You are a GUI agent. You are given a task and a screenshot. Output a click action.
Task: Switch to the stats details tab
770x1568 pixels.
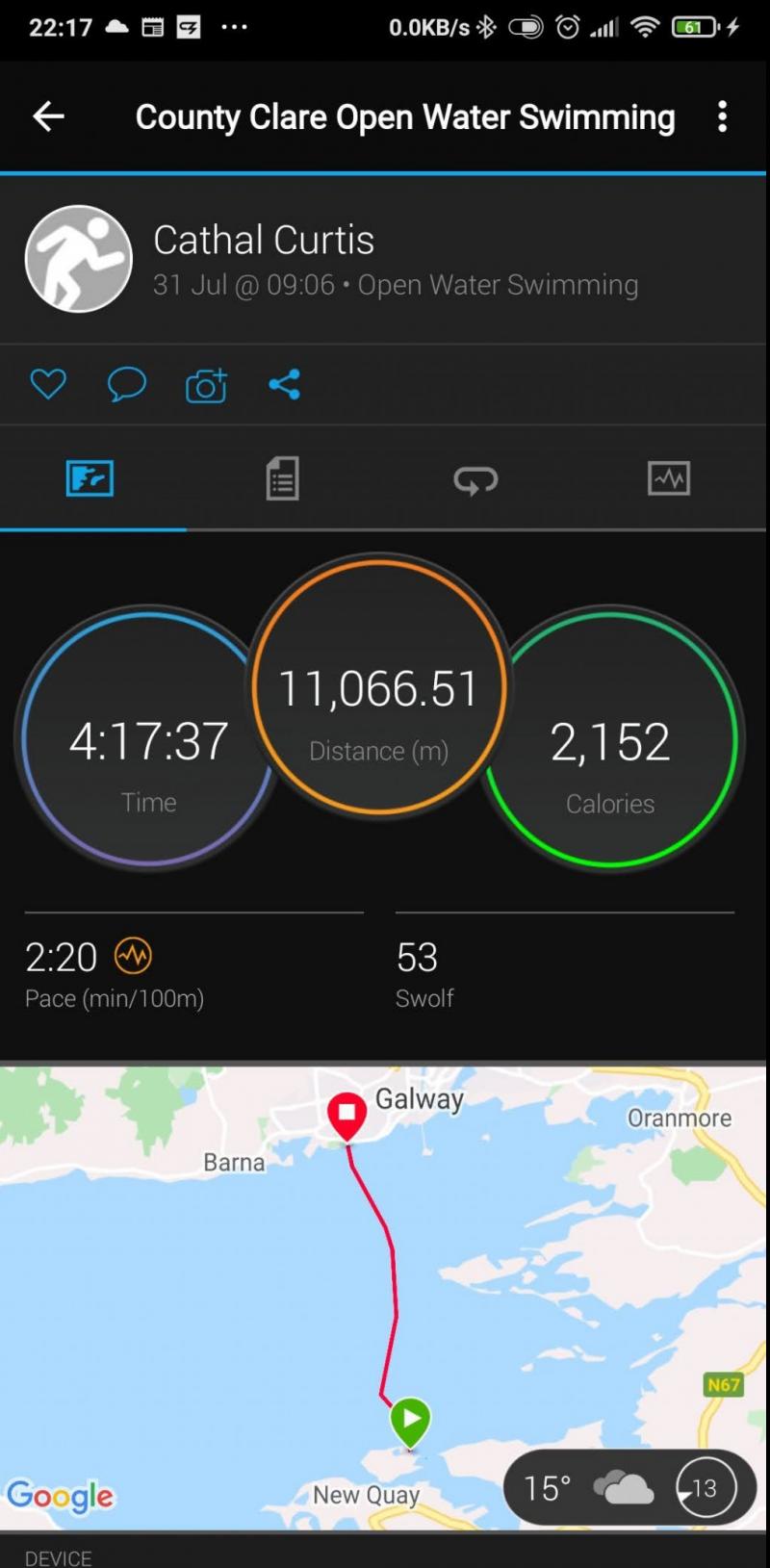[x=282, y=478]
